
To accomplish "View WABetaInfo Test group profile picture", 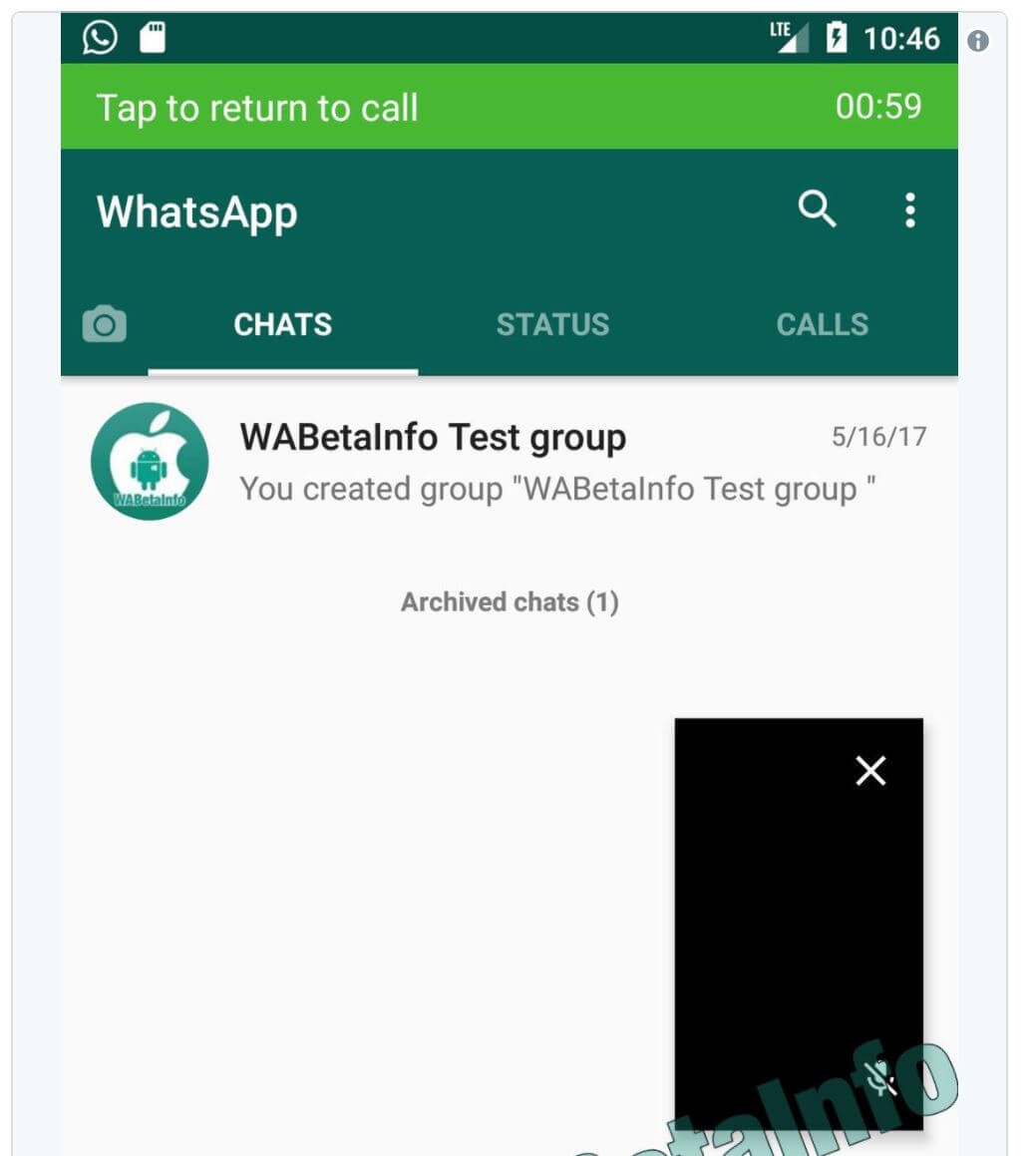I will 150,462.
